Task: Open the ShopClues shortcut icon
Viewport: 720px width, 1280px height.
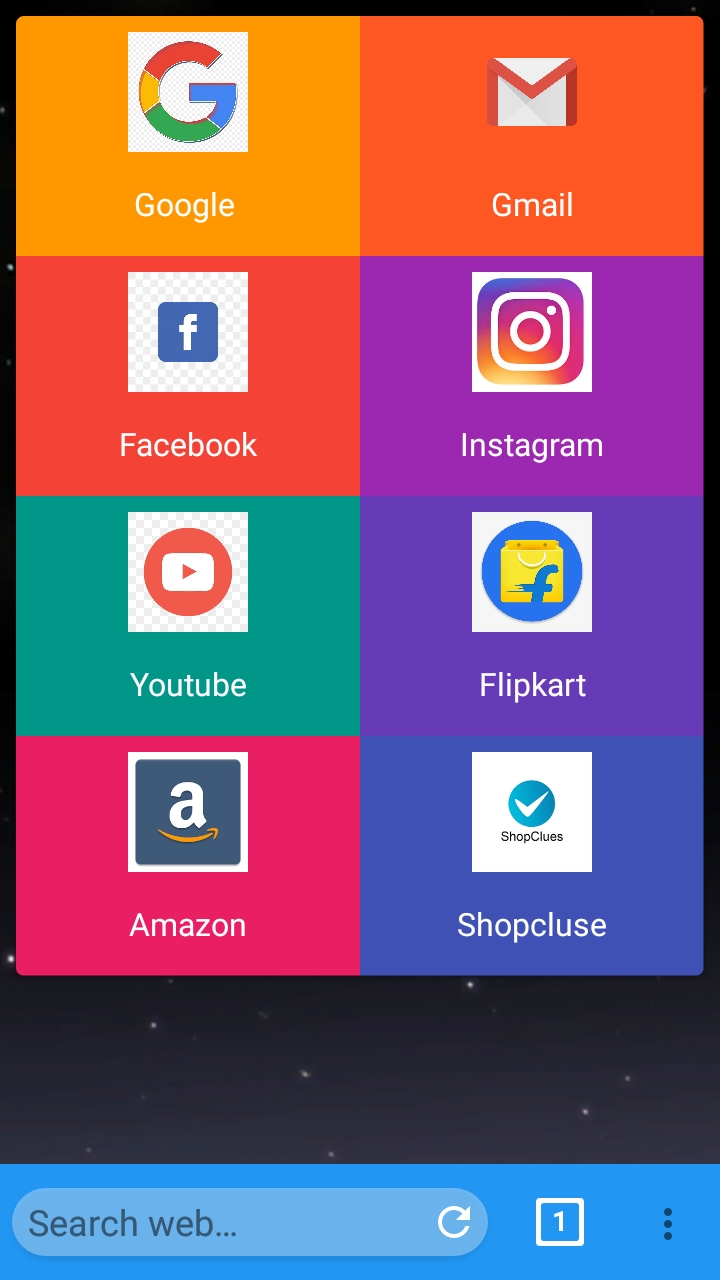Action: click(531, 812)
